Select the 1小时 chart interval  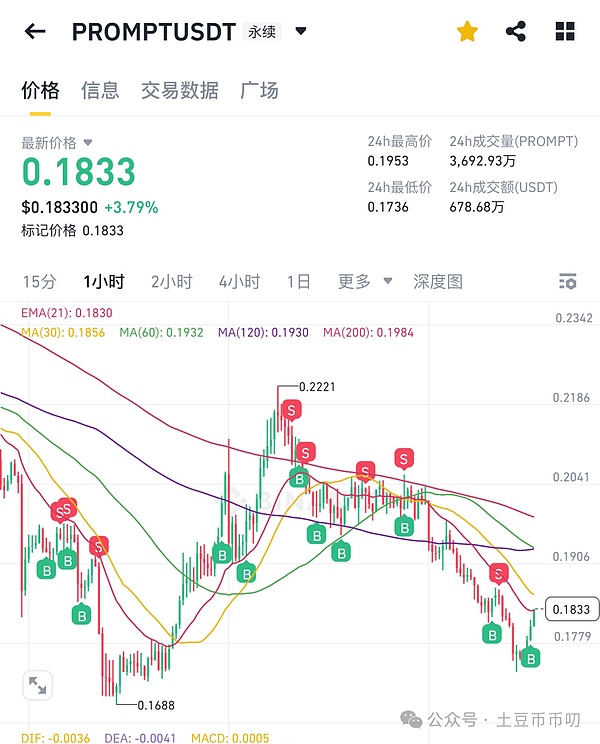click(104, 281)
